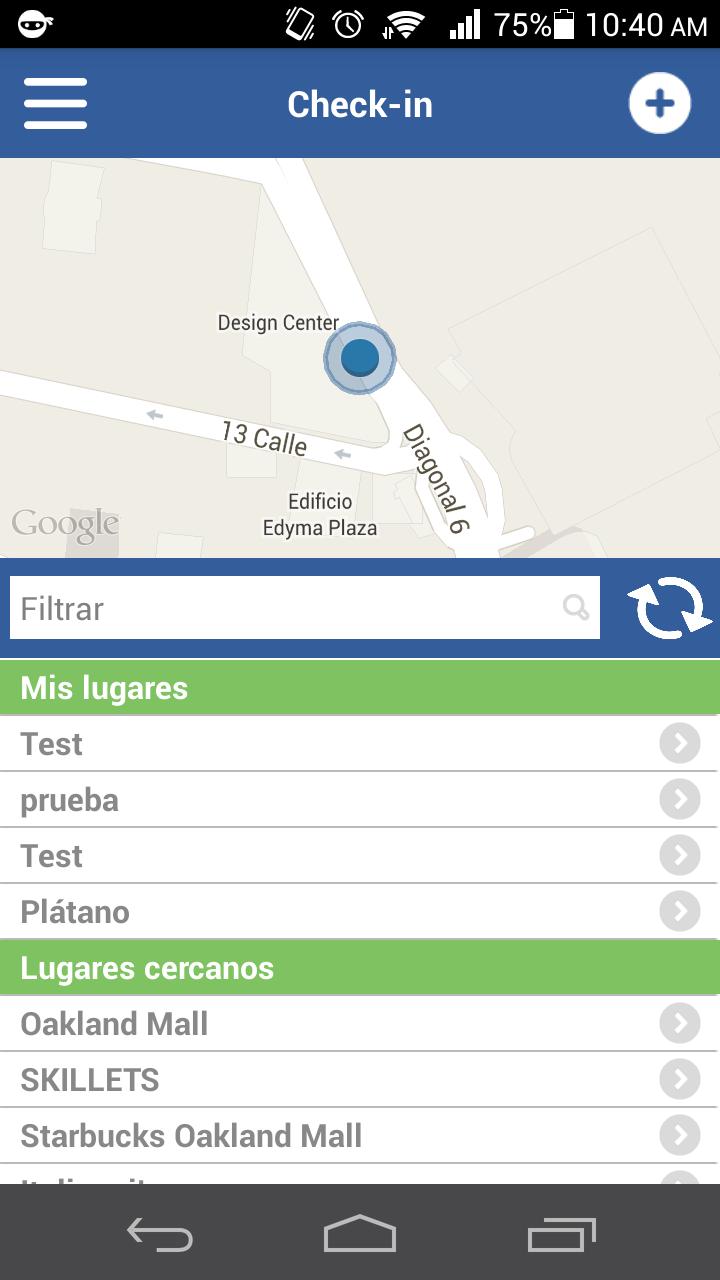Add a new place with plus button
Screen dimensions: 720x1280
[x=659, y=103]
